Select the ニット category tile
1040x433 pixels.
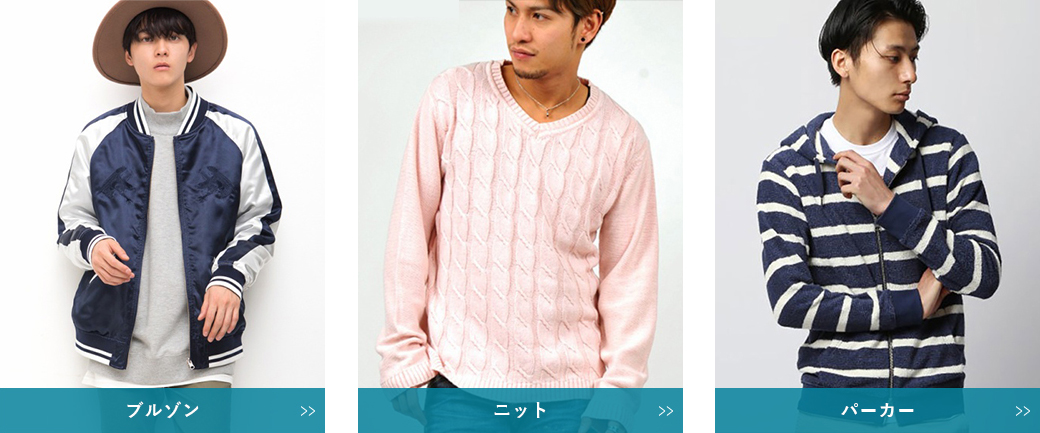point(520,410)
